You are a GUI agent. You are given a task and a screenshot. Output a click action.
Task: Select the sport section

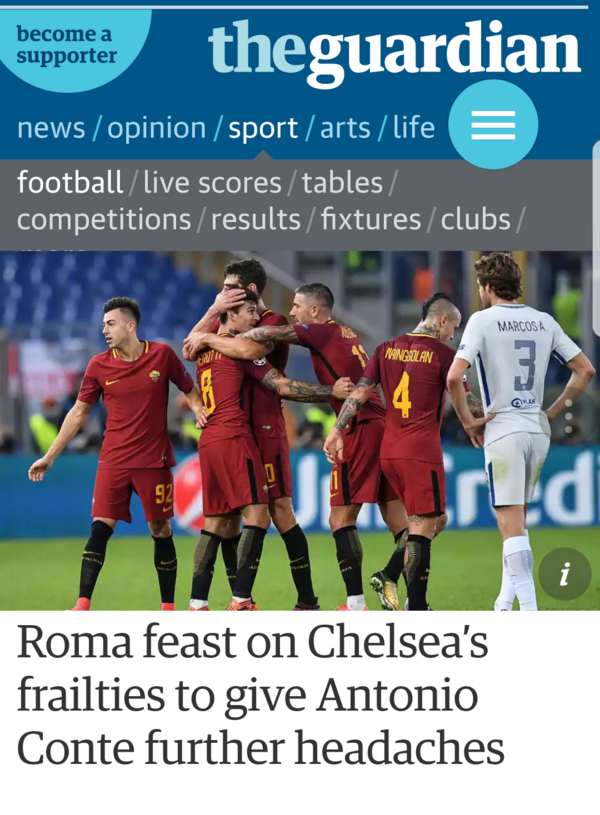[263, 128]
